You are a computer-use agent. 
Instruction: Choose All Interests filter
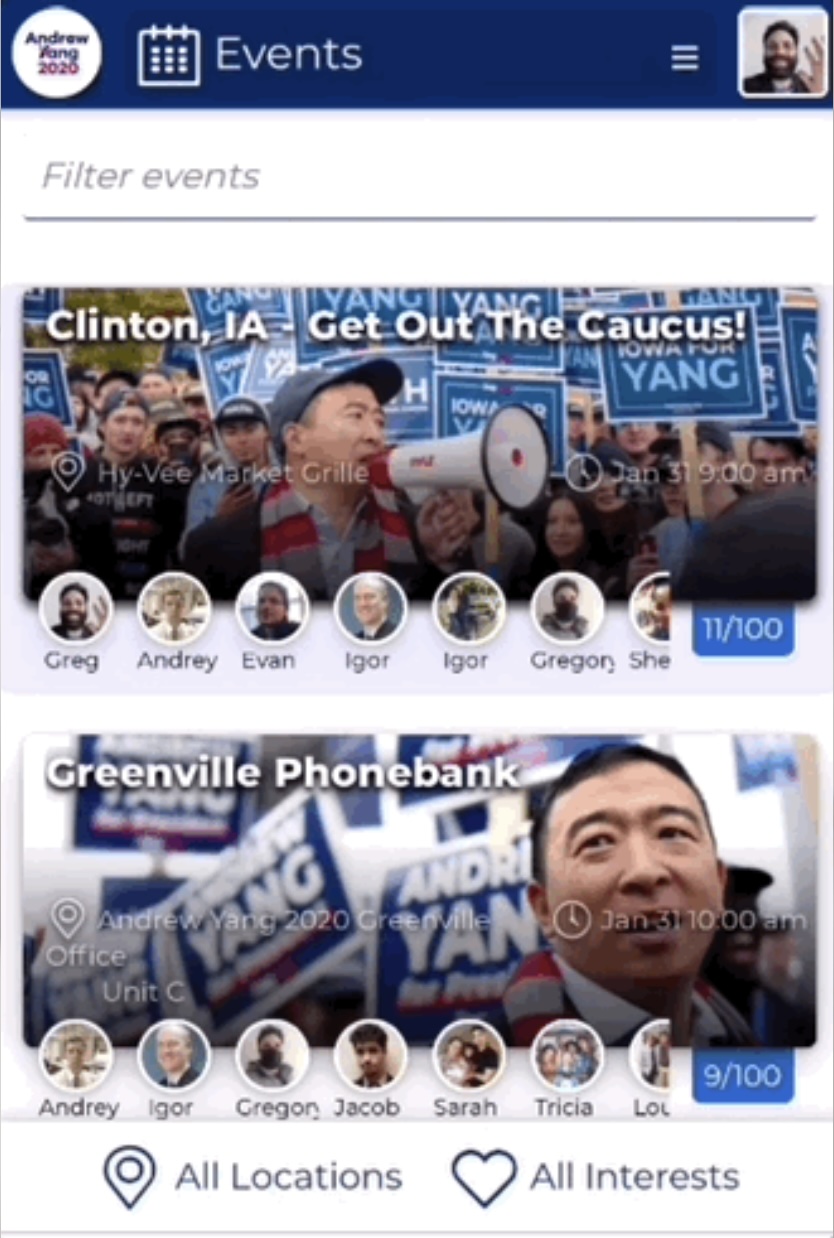pos(596,1177)
